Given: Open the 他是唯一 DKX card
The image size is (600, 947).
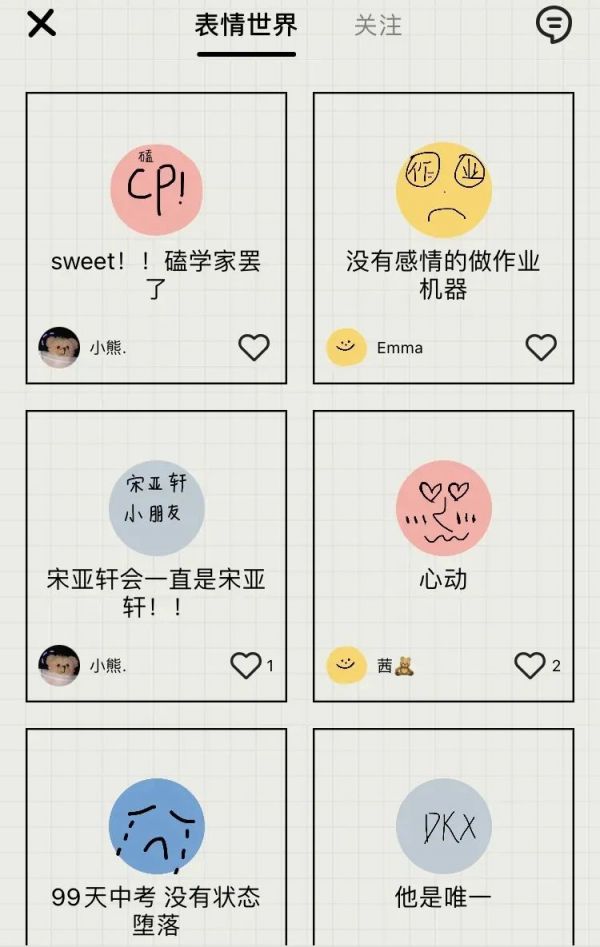Looking at the screenshot, I should (x=443, y=827).
